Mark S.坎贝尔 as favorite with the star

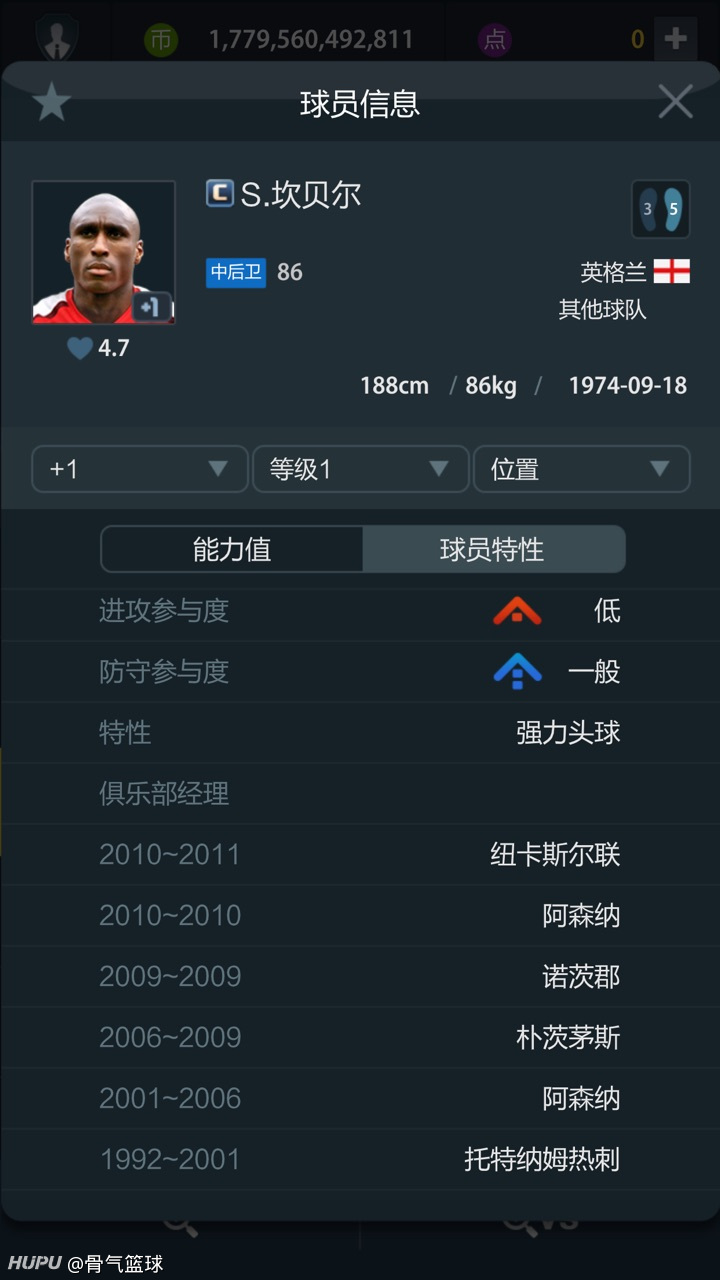51,103
